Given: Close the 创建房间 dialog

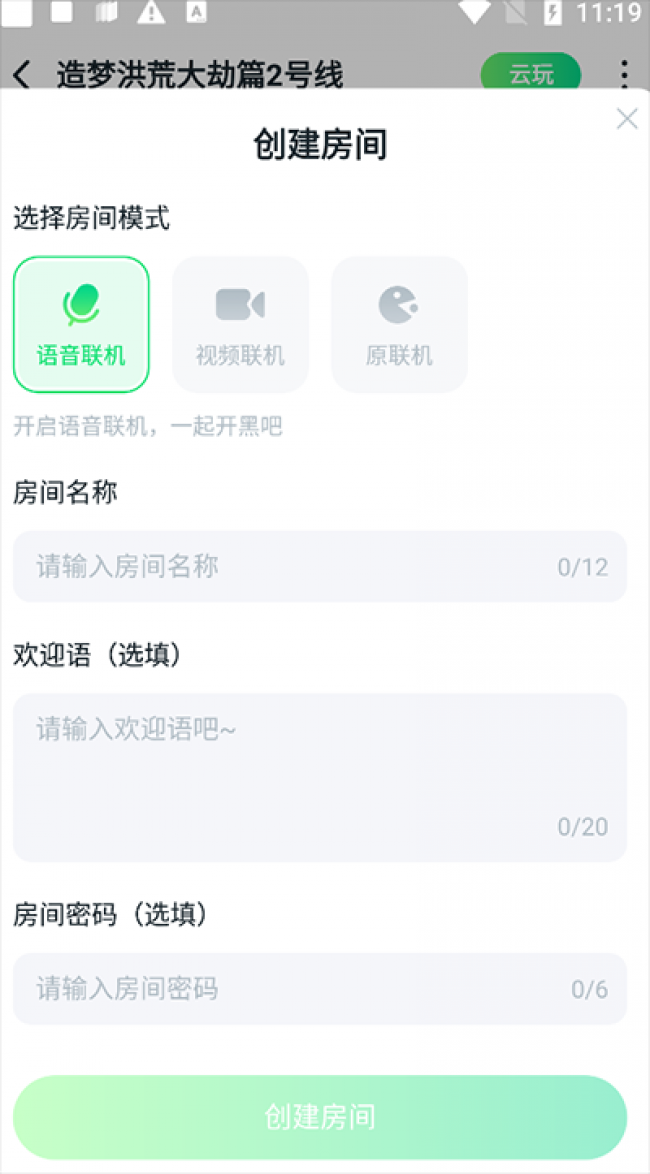Looking at the screenshot, I should tap(627, 120).
